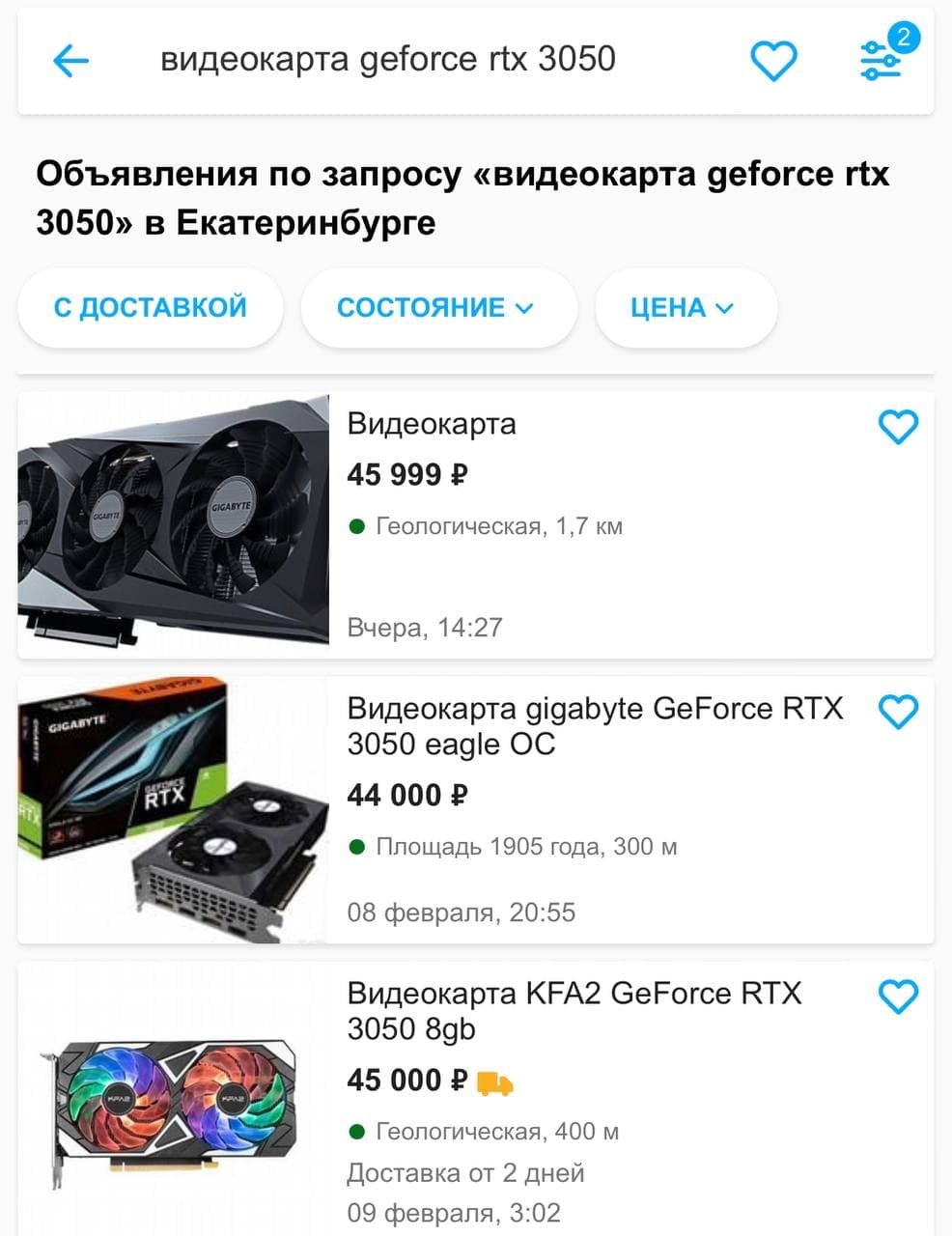Screen dimensions: 952x1236
Task: Expand the «Цена» dropdown
Action: pyautogui.click(x=686, y=308)
